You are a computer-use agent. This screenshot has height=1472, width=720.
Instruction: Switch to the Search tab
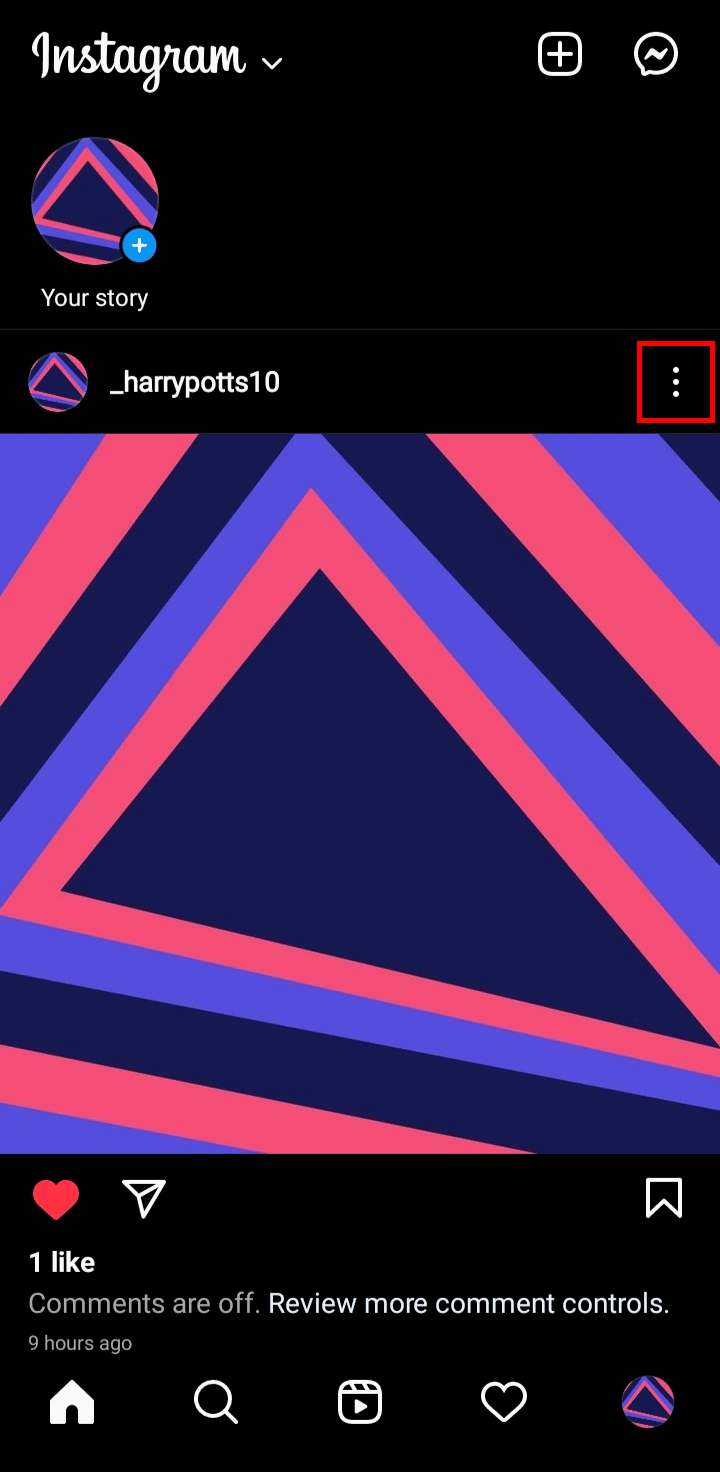216,1402
